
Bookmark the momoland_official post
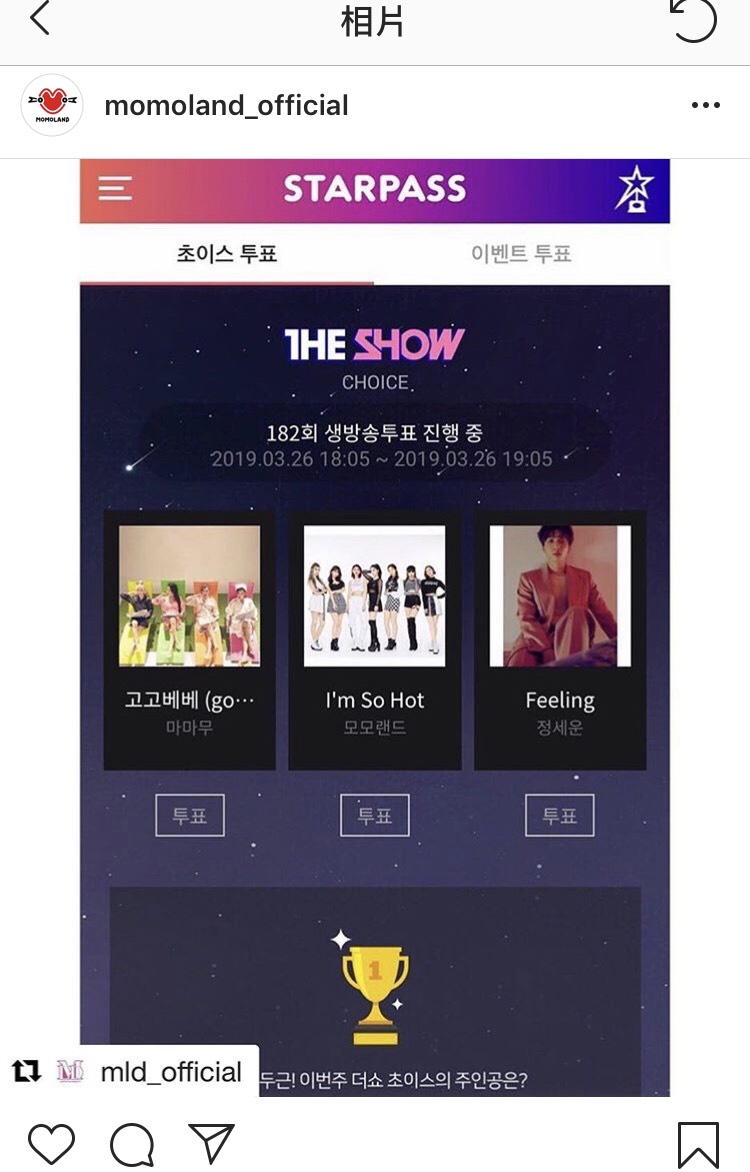(x=698, y=1143)
